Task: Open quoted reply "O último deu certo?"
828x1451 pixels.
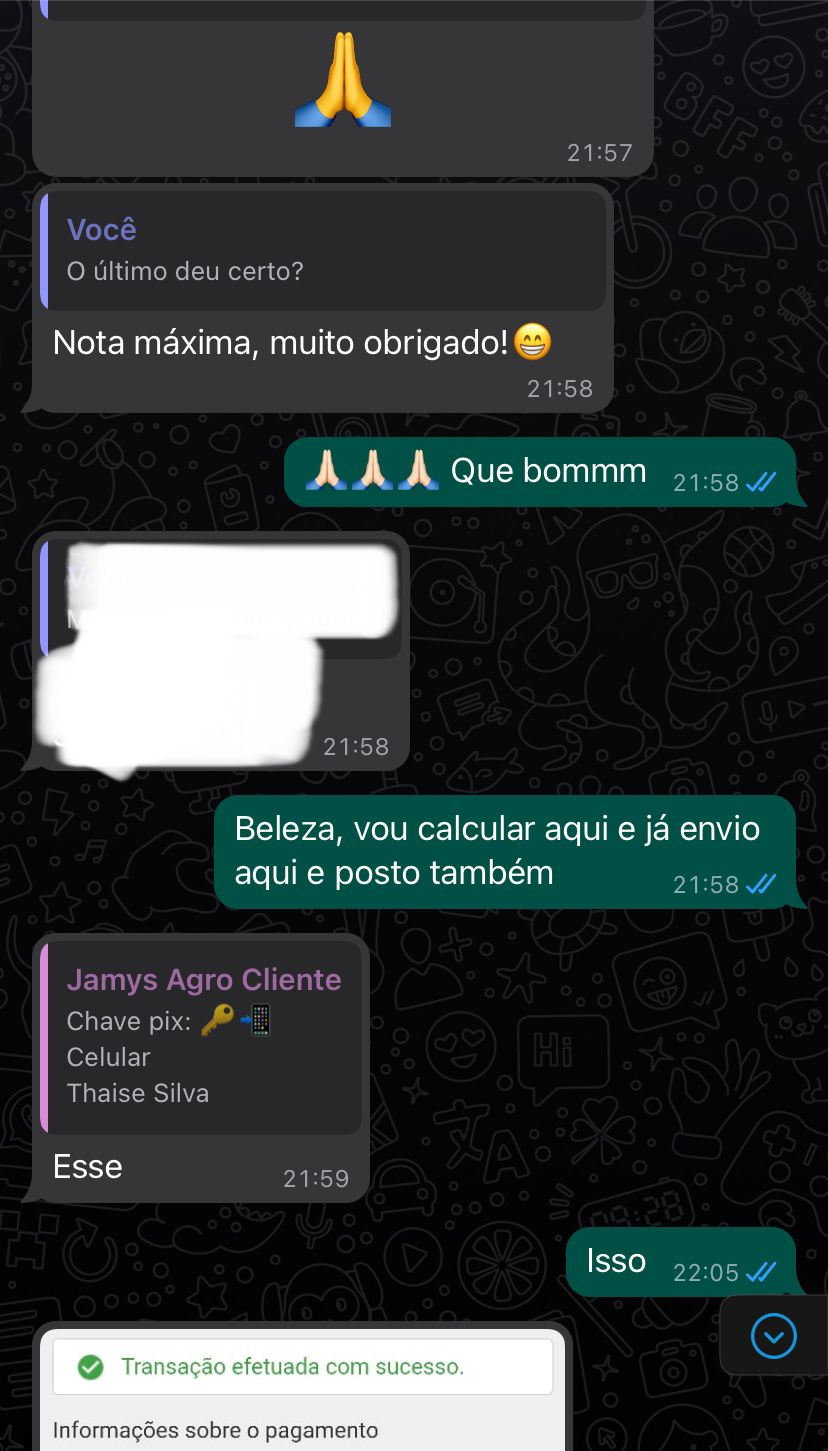Action: point(322,250)
